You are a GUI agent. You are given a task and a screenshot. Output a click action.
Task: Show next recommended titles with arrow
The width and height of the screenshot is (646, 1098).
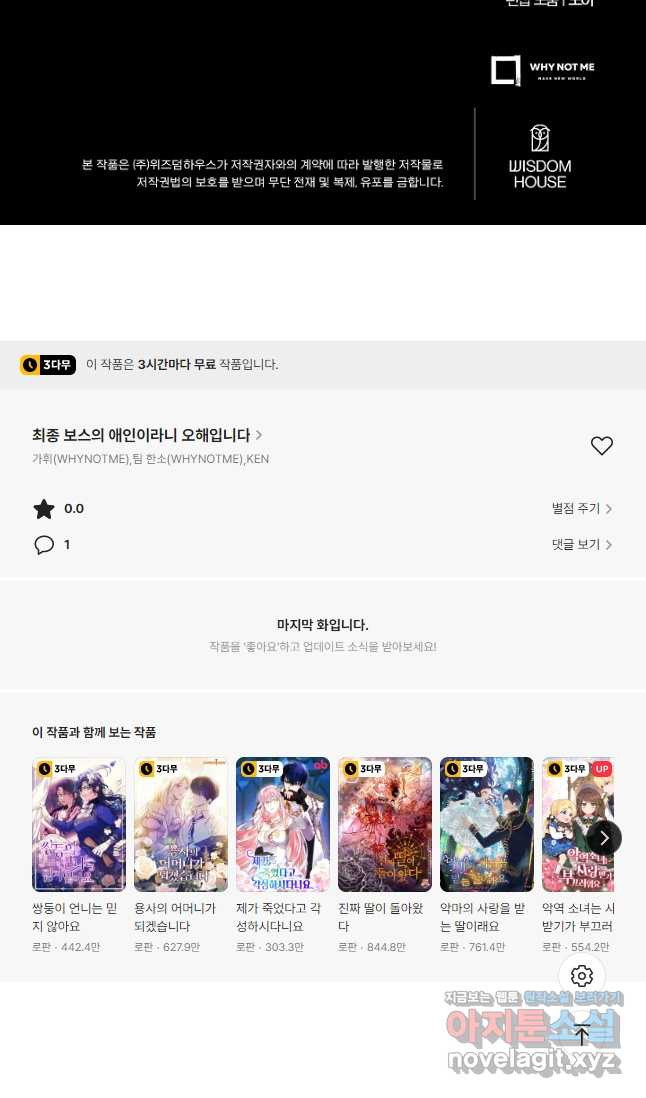(x=604, y=838)
